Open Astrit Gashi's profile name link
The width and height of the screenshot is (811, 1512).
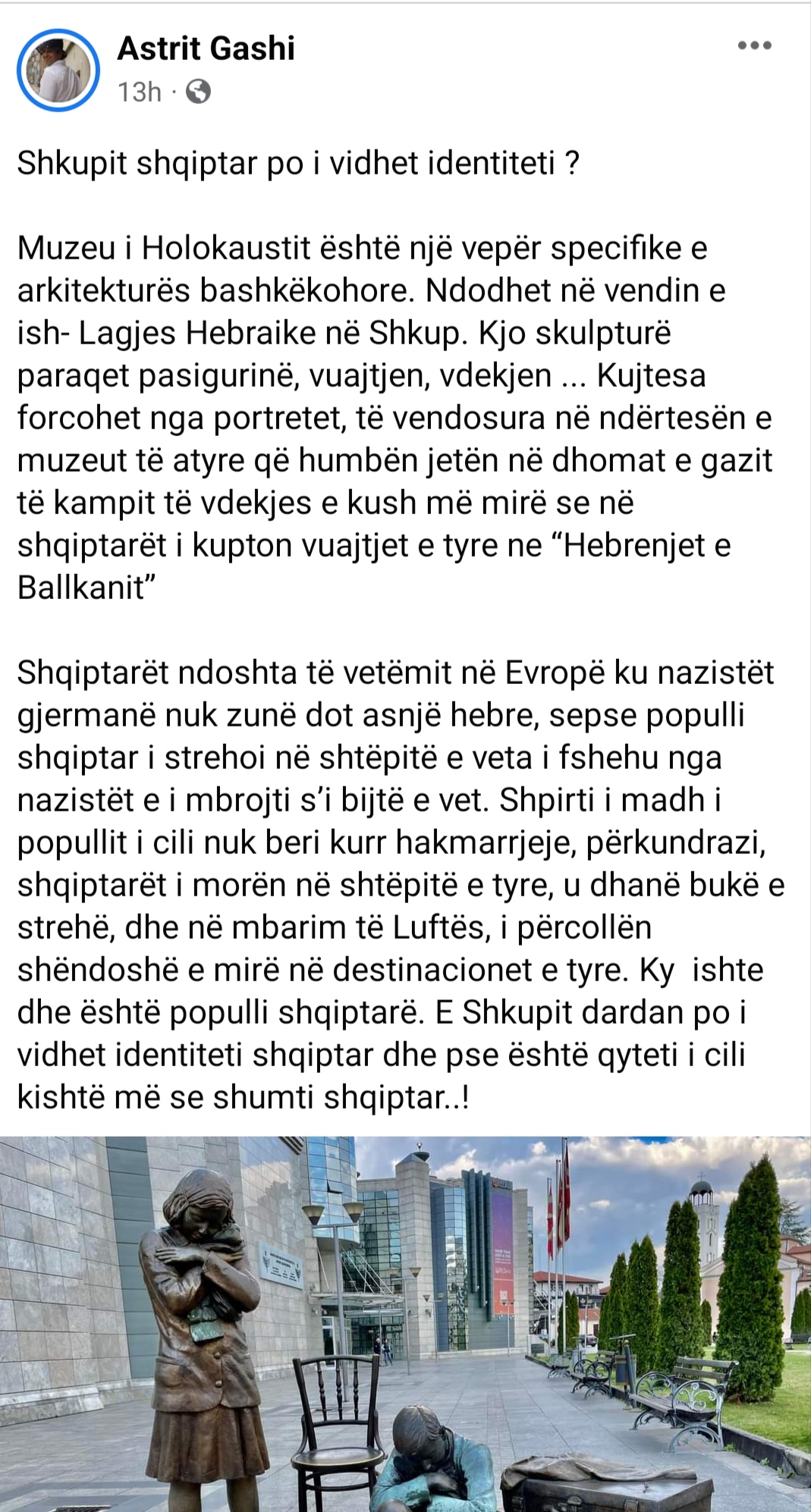click(x=206, y=49)
